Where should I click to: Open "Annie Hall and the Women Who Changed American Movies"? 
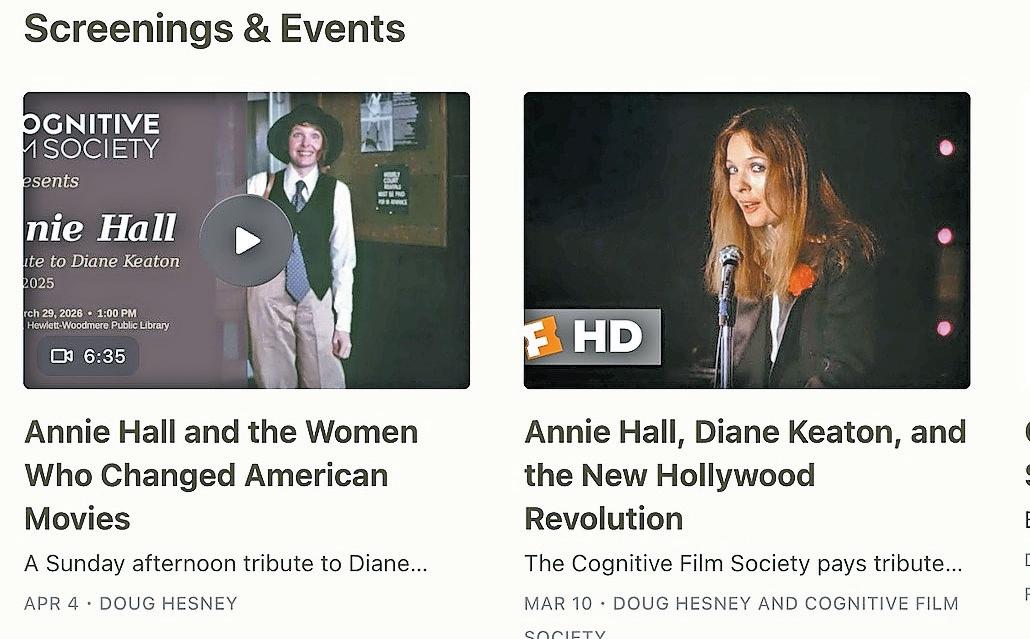click(x=221, y=474)
